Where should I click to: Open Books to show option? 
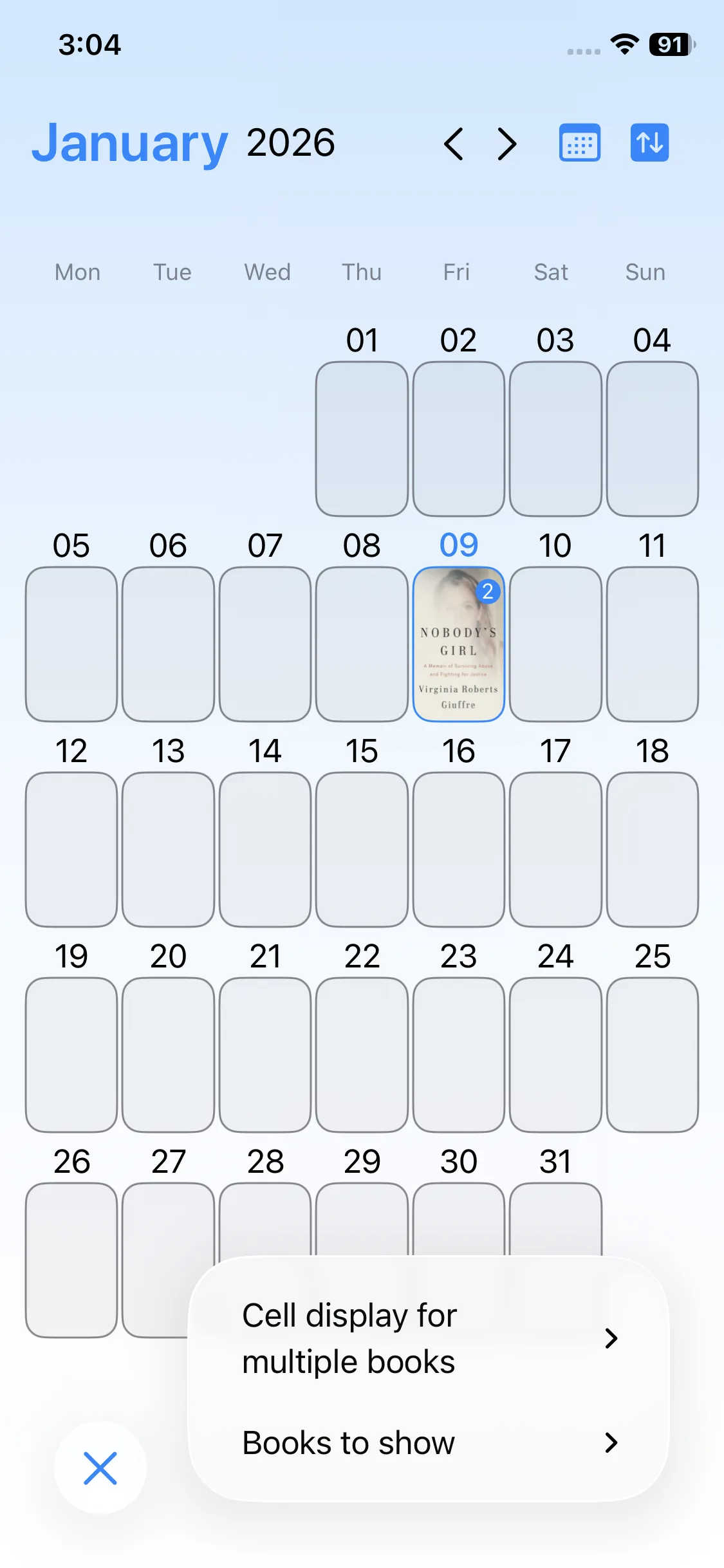pos(429,1442)
